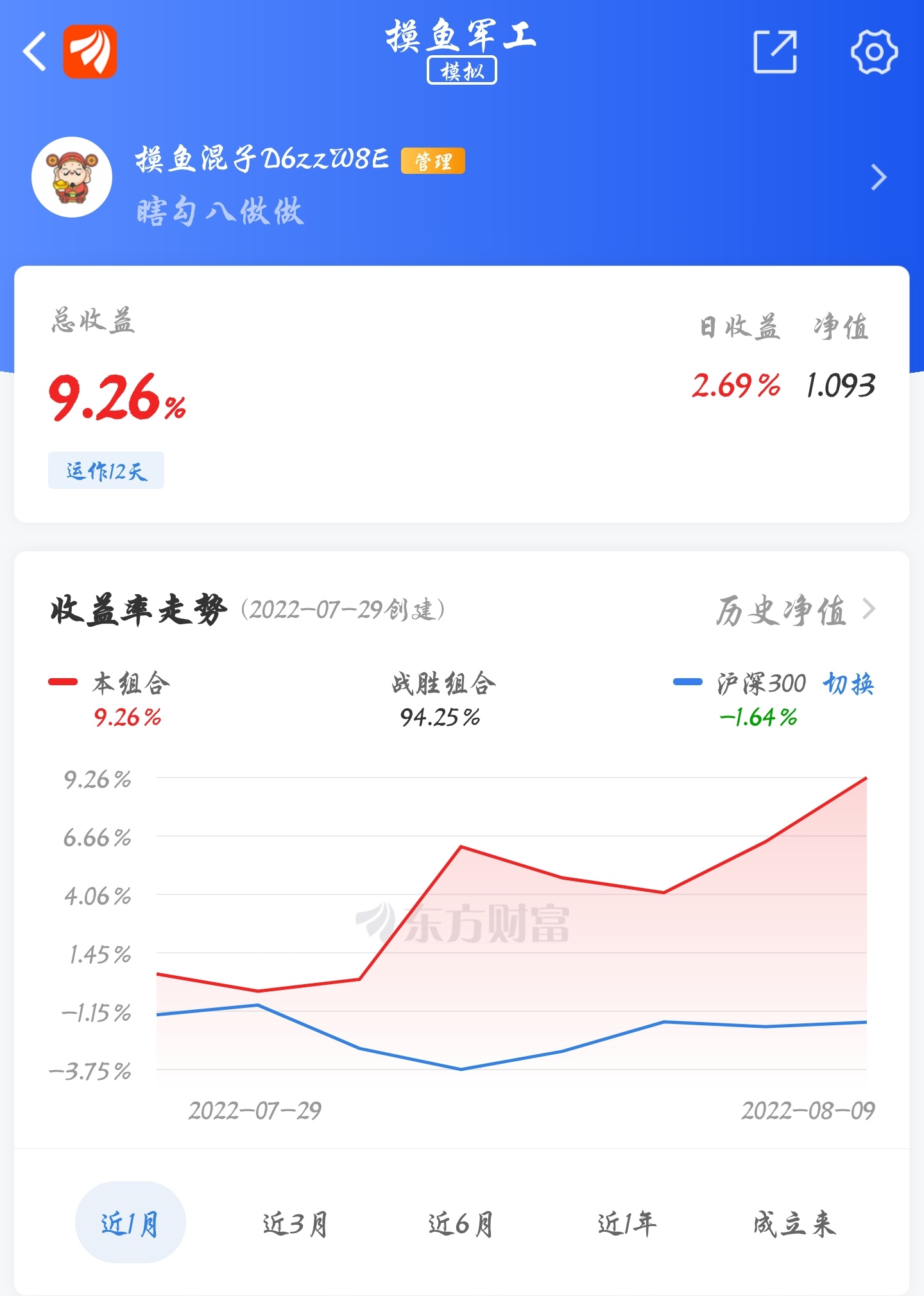The image size is (924, 1296).
Task: Open 历史净值 history
Action: (x=794, y=610)
